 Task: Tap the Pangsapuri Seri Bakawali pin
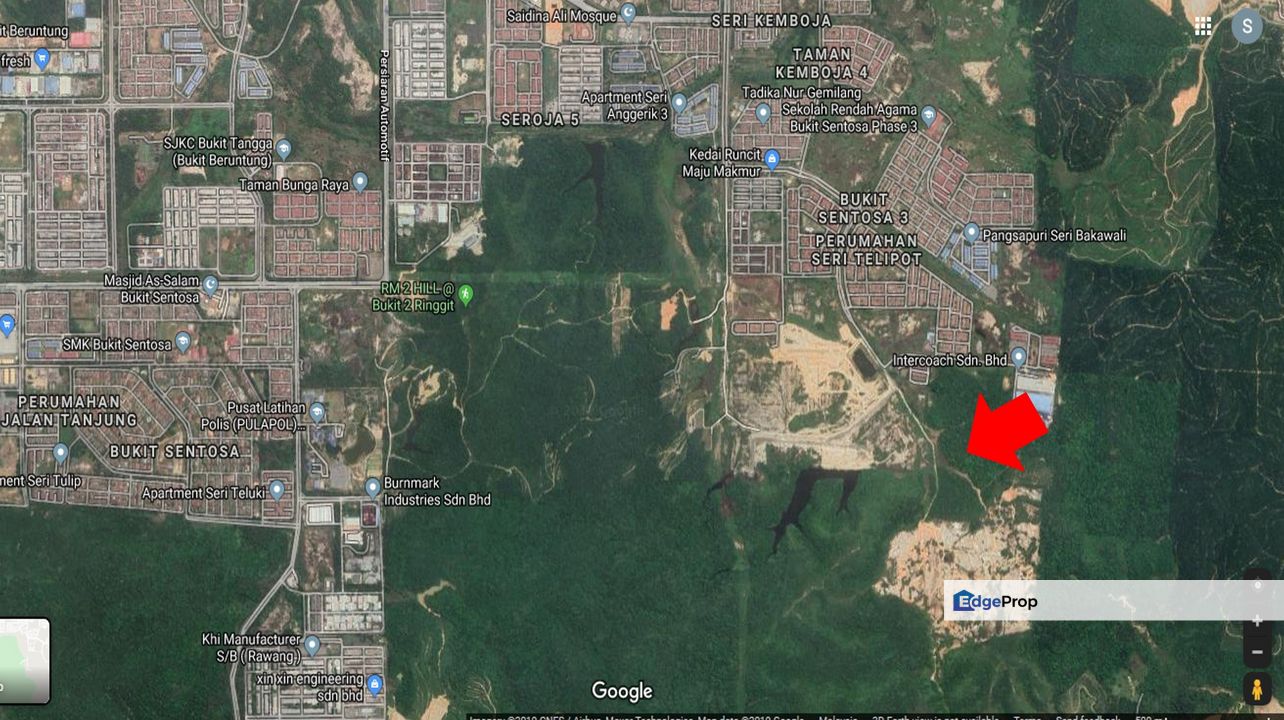[x=971, y=232]
